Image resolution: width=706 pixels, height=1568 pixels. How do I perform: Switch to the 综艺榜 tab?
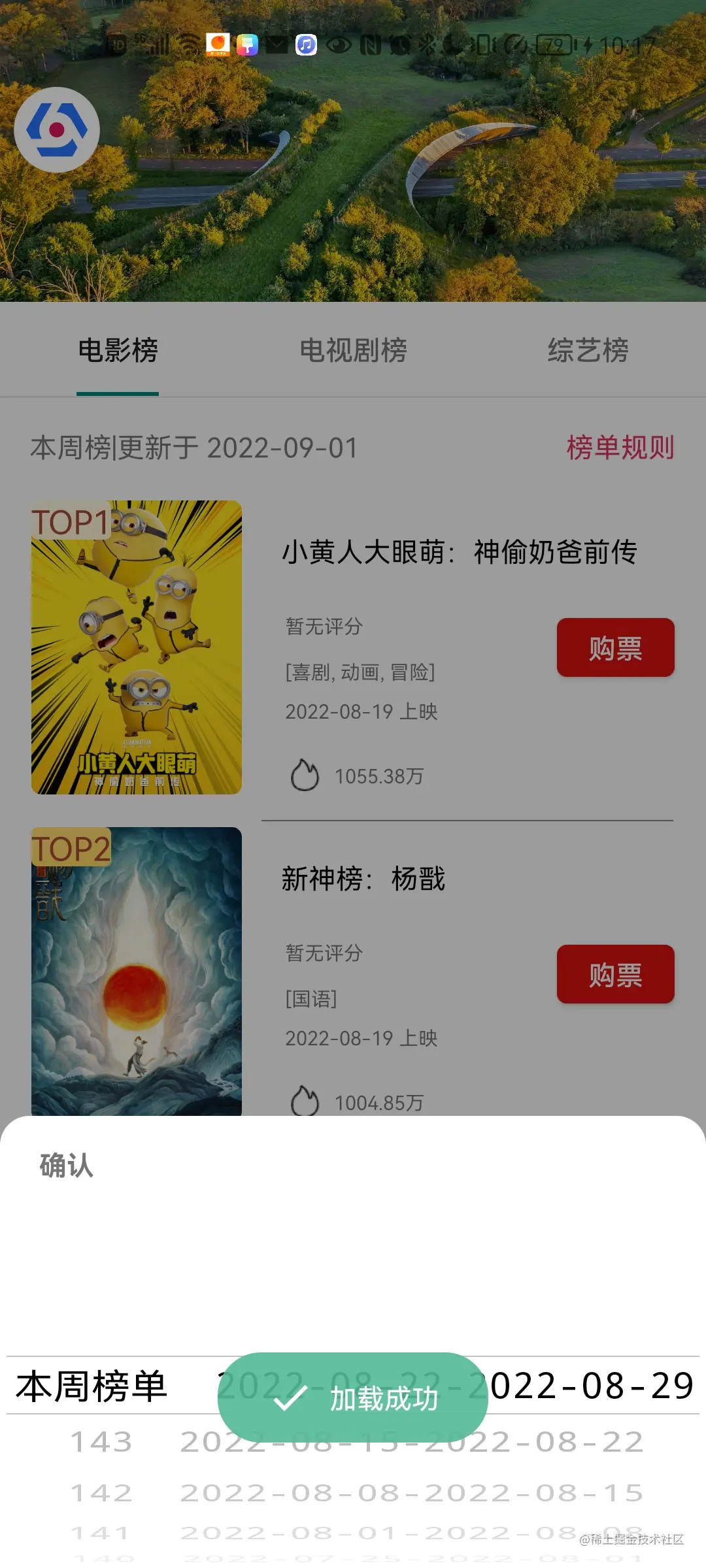pyautogui.click(x=588, y=351)
